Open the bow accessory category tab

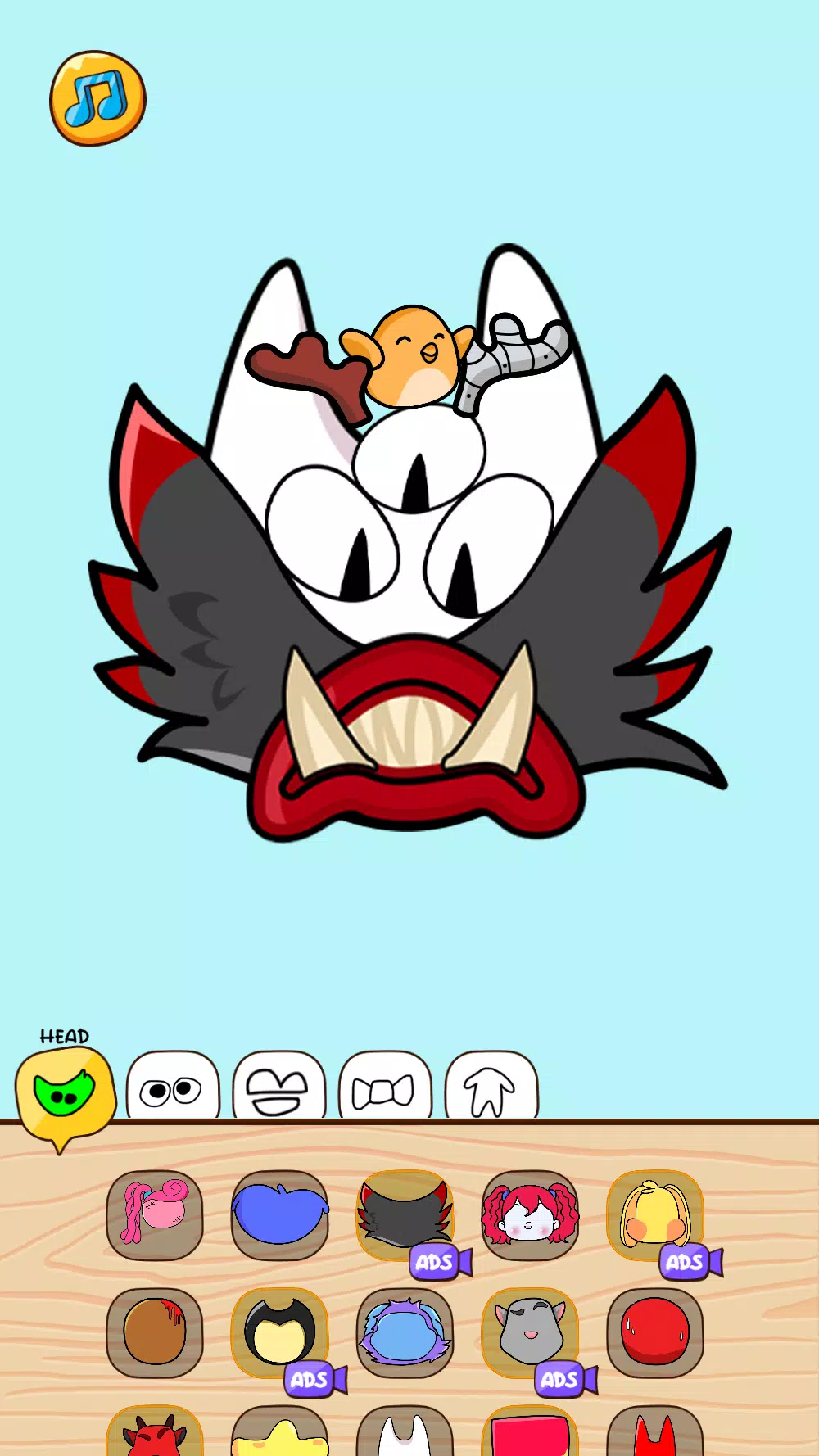pos(384,1087)
